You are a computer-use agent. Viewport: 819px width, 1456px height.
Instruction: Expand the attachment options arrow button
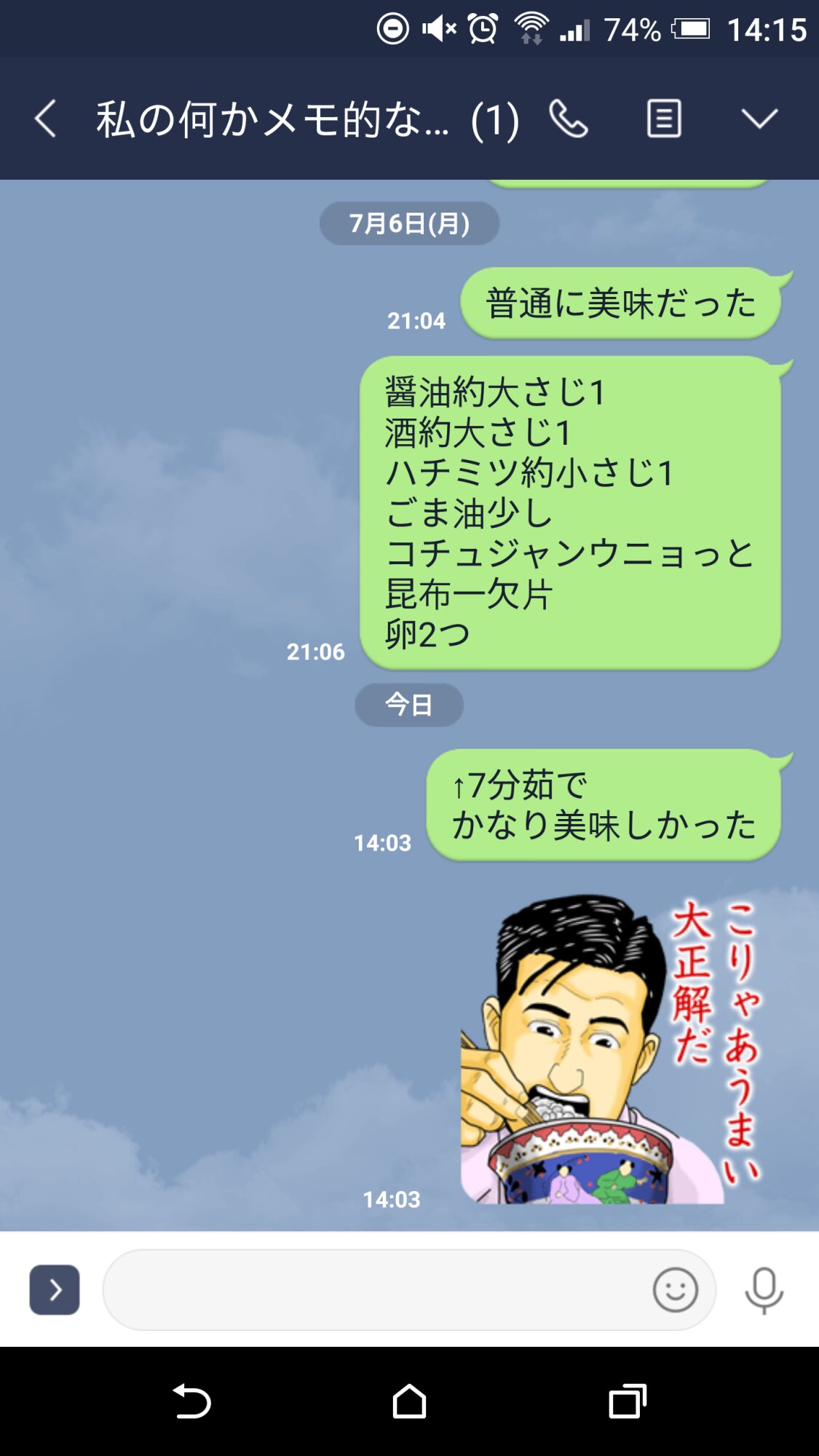click(55, 1289)
